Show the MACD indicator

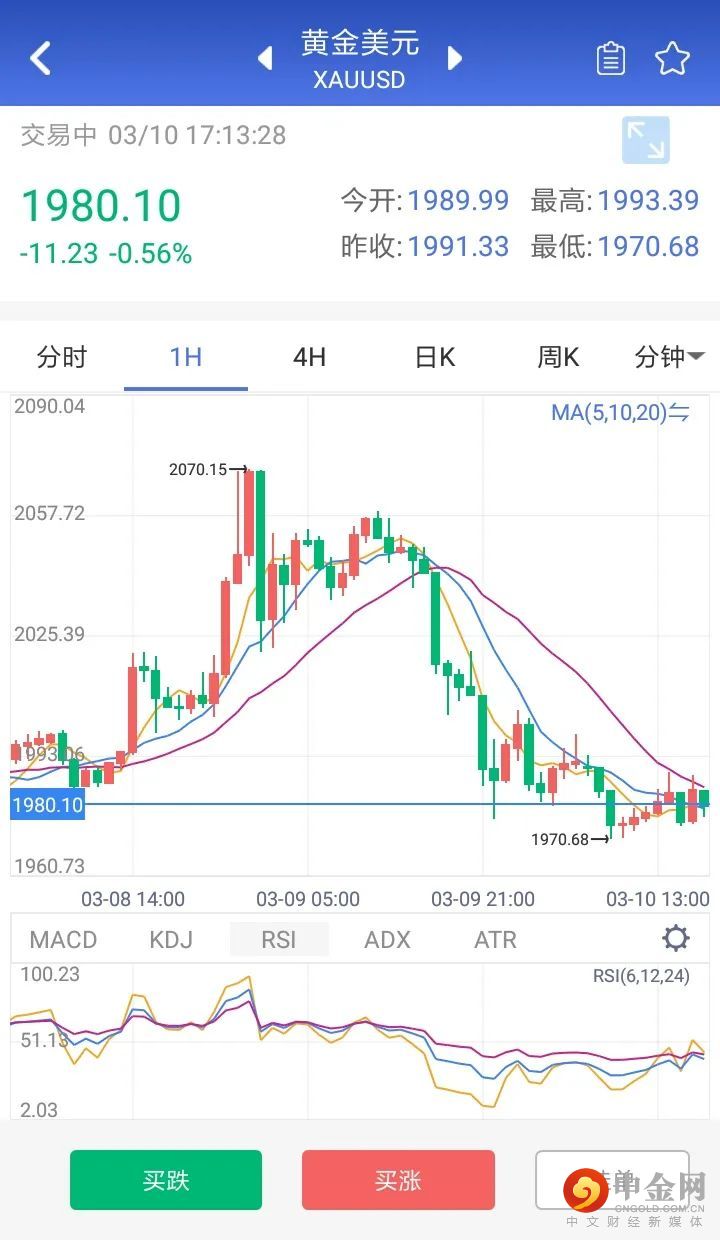pos(63,940)
